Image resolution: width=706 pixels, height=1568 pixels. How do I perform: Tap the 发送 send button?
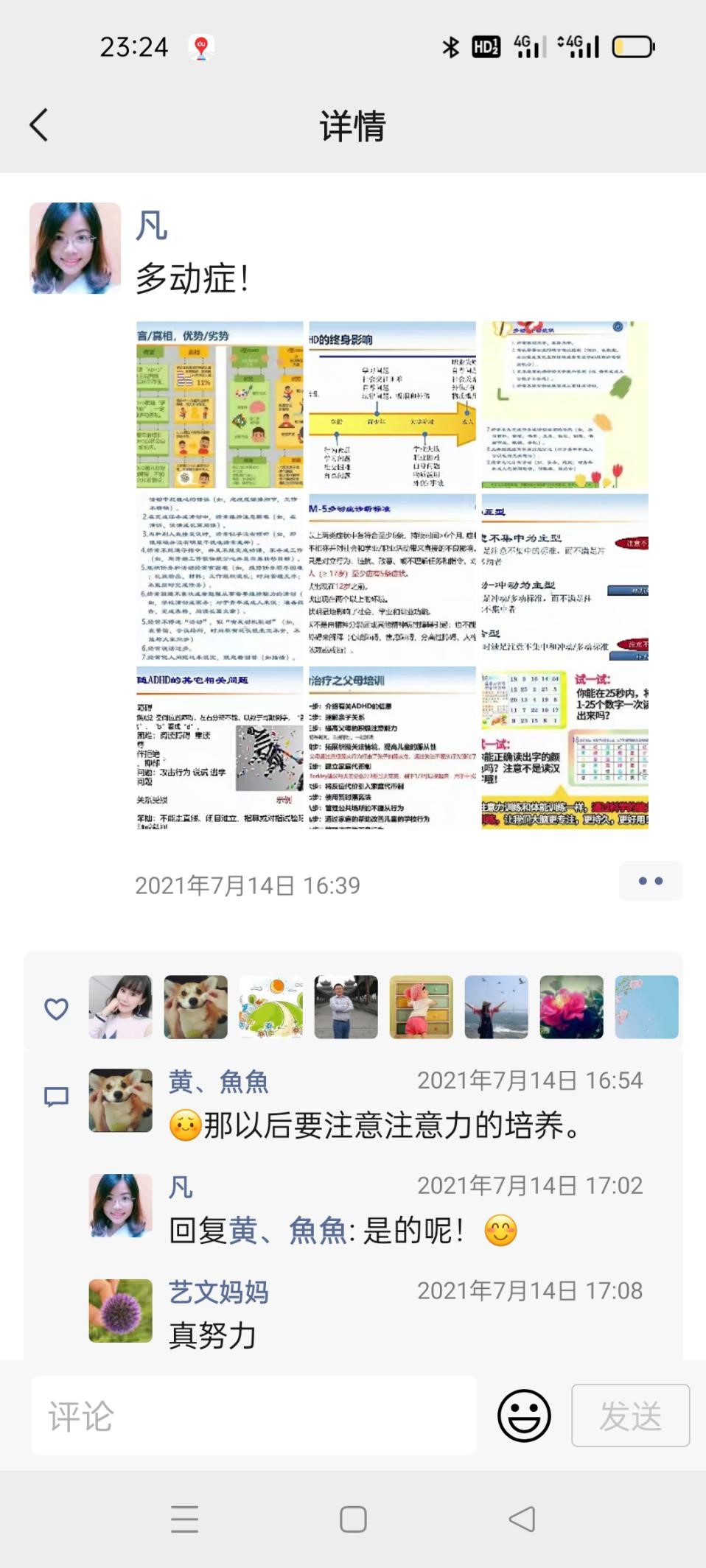[x=630, y=1415]
